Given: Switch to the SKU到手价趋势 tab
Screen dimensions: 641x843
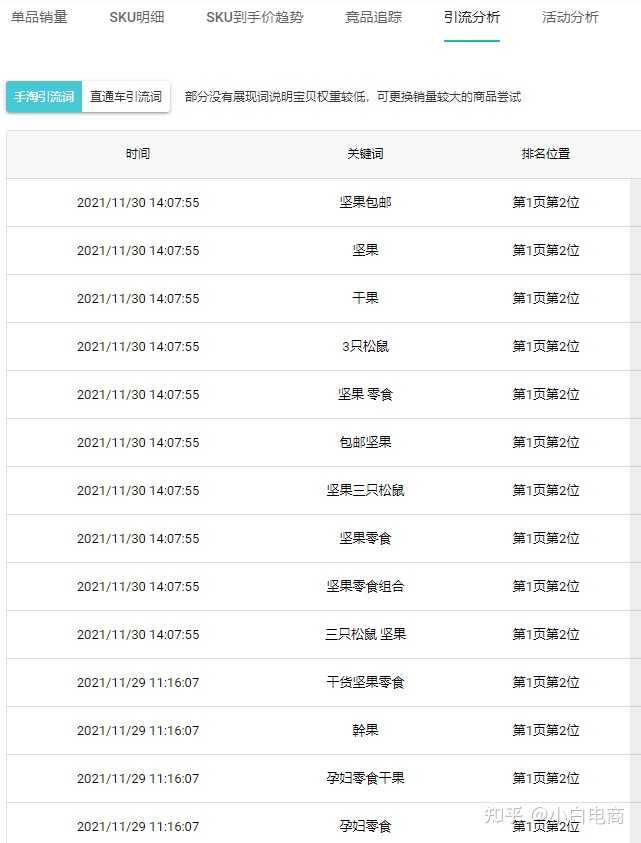Looking at the screenshot, I should tap(254, 17).
